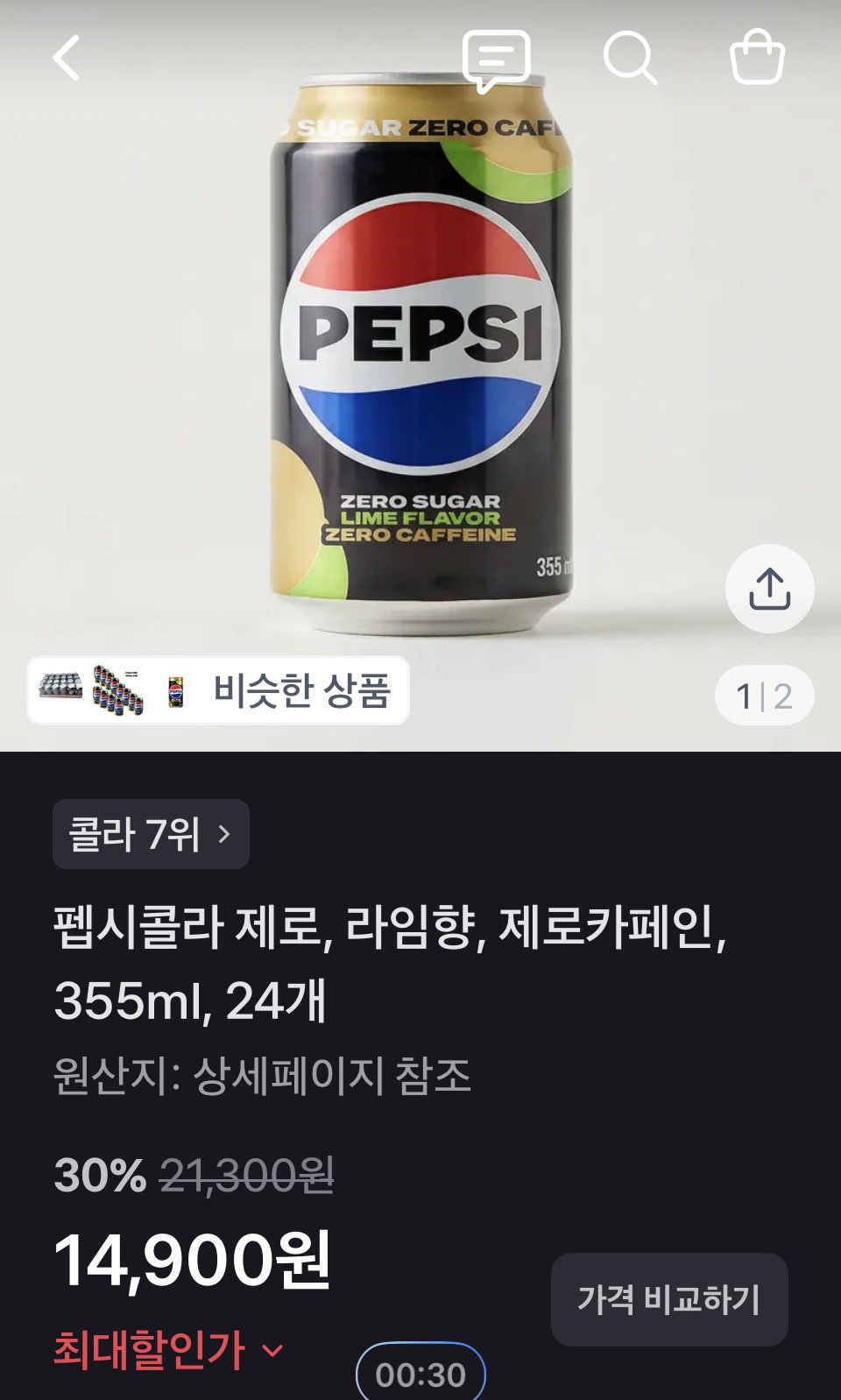View 비슷한 상품 similar products

point(218,691)
